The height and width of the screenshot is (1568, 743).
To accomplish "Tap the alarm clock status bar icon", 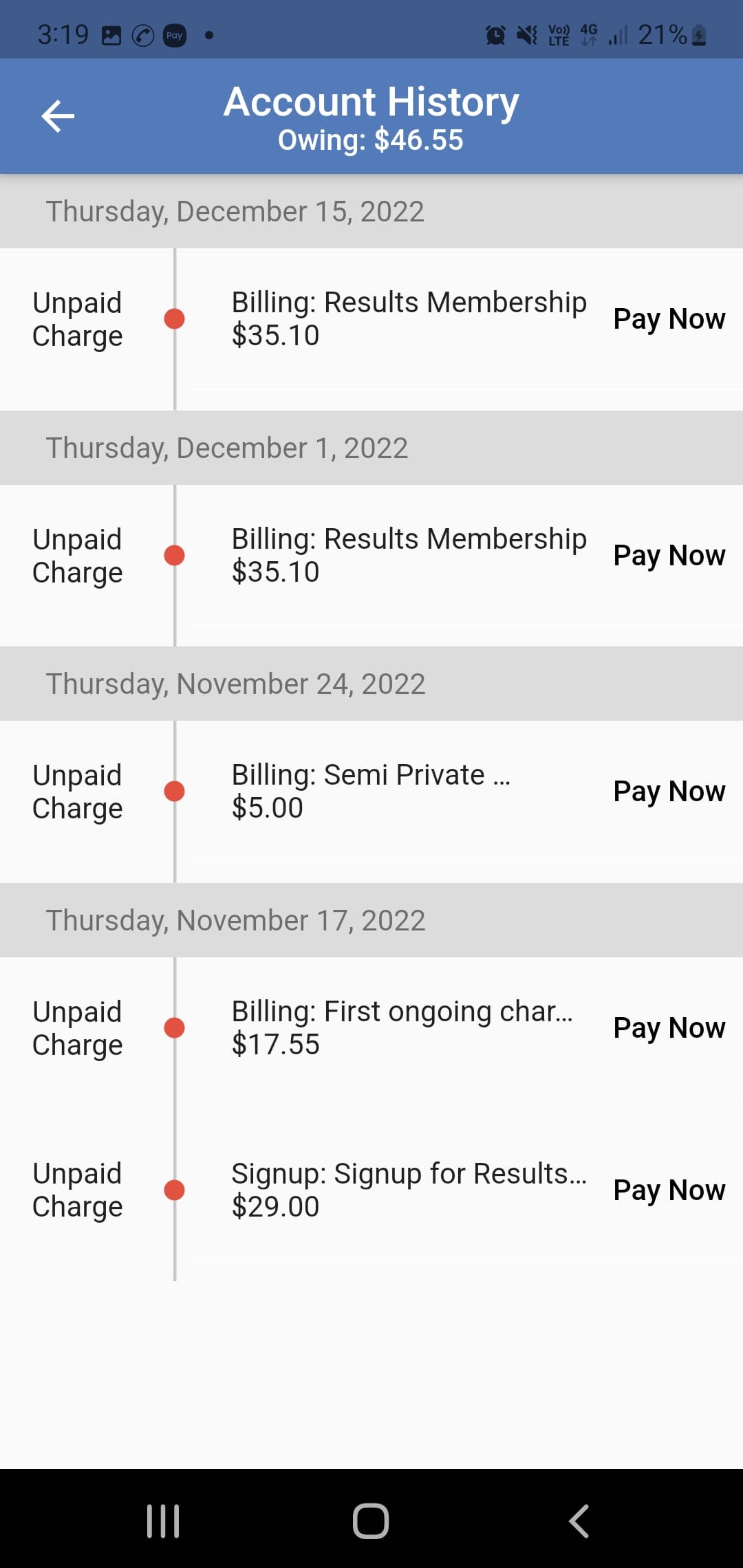I will click(494, 34).
